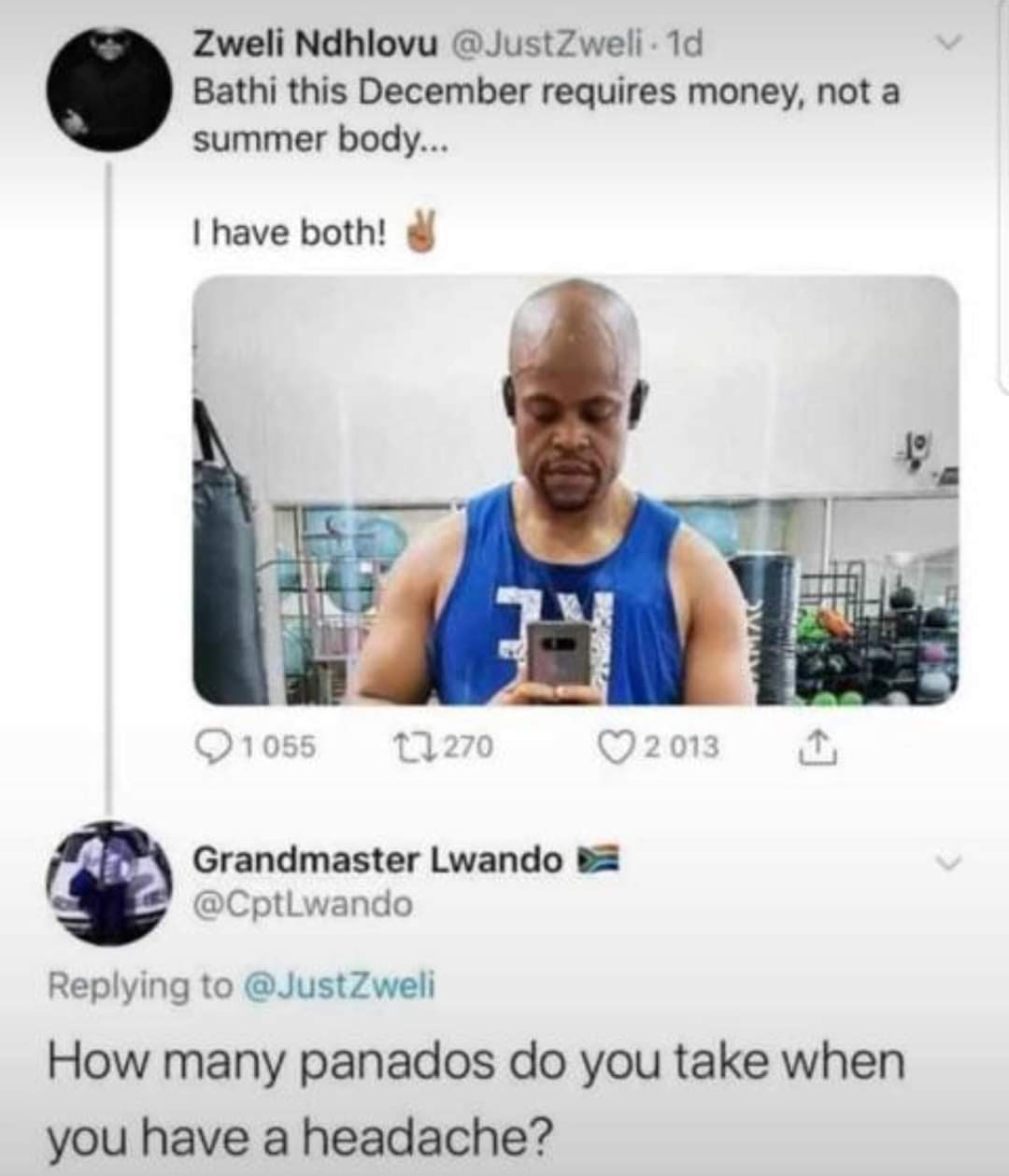This screenshot has width=1009, height=1176.
Task: Open the gym selfie photo
Action: (x=575, y=490)
